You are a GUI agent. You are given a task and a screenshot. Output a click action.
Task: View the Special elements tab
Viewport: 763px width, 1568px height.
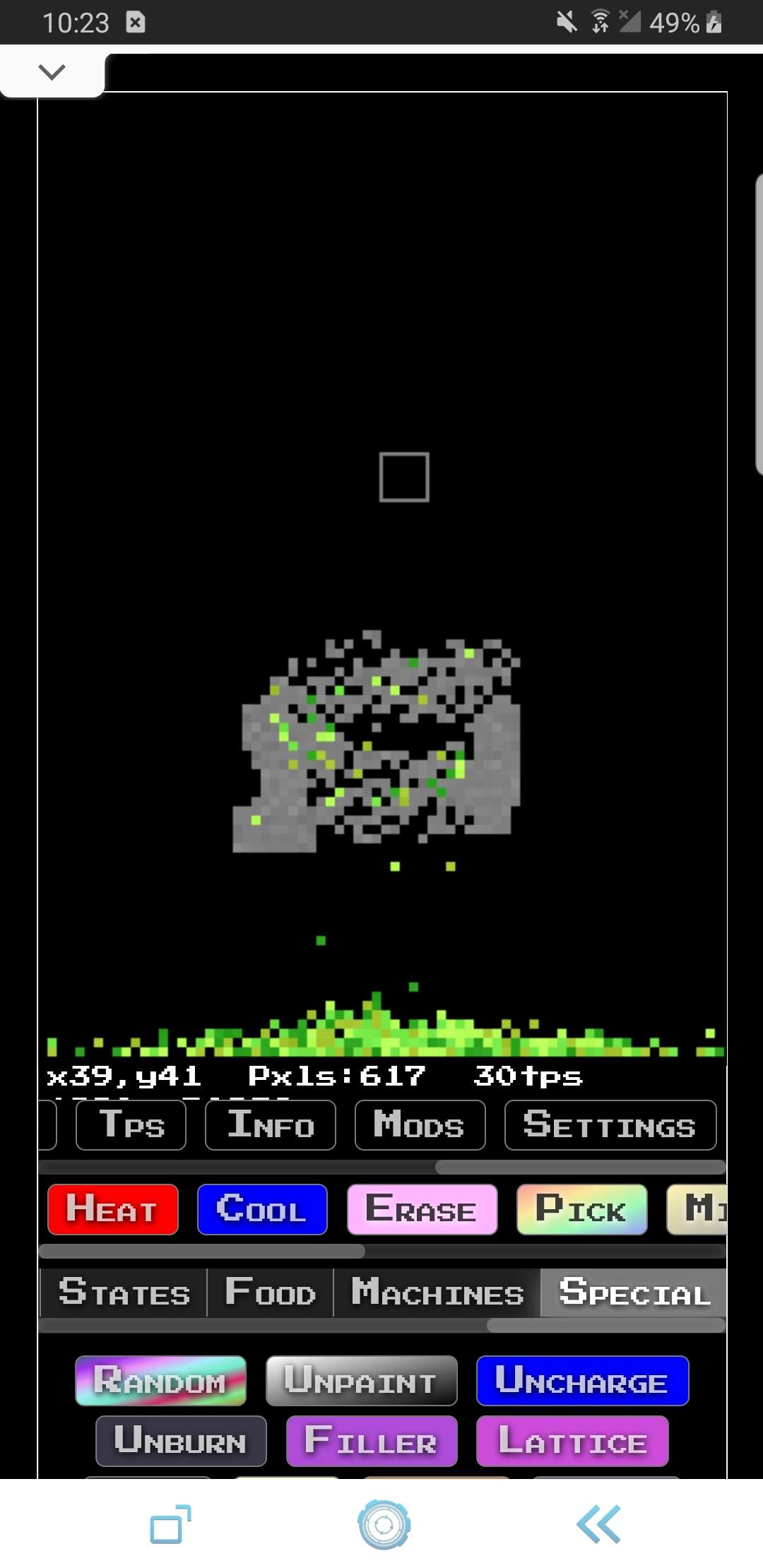[632, 1293]
